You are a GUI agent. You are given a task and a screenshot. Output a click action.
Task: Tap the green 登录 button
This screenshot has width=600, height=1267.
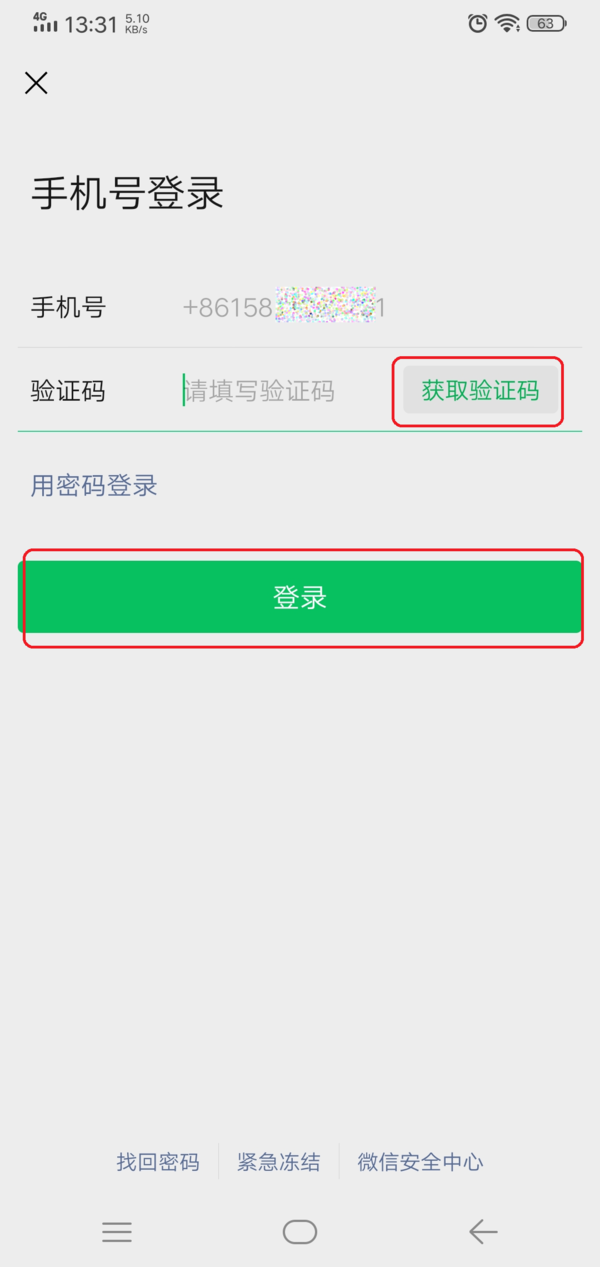click(300, 597)
